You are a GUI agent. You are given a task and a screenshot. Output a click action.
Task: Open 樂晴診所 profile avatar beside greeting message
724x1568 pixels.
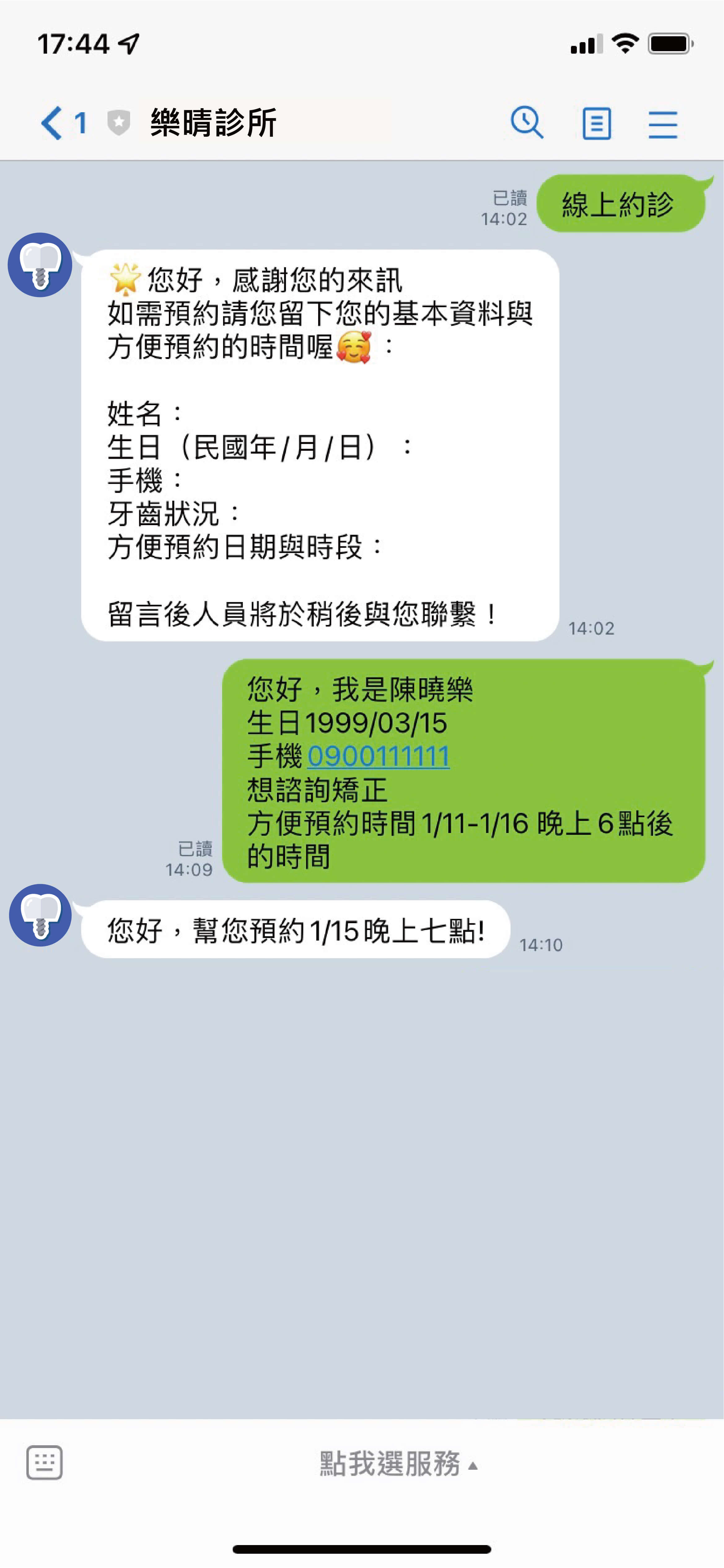click(x=40, y=265)
